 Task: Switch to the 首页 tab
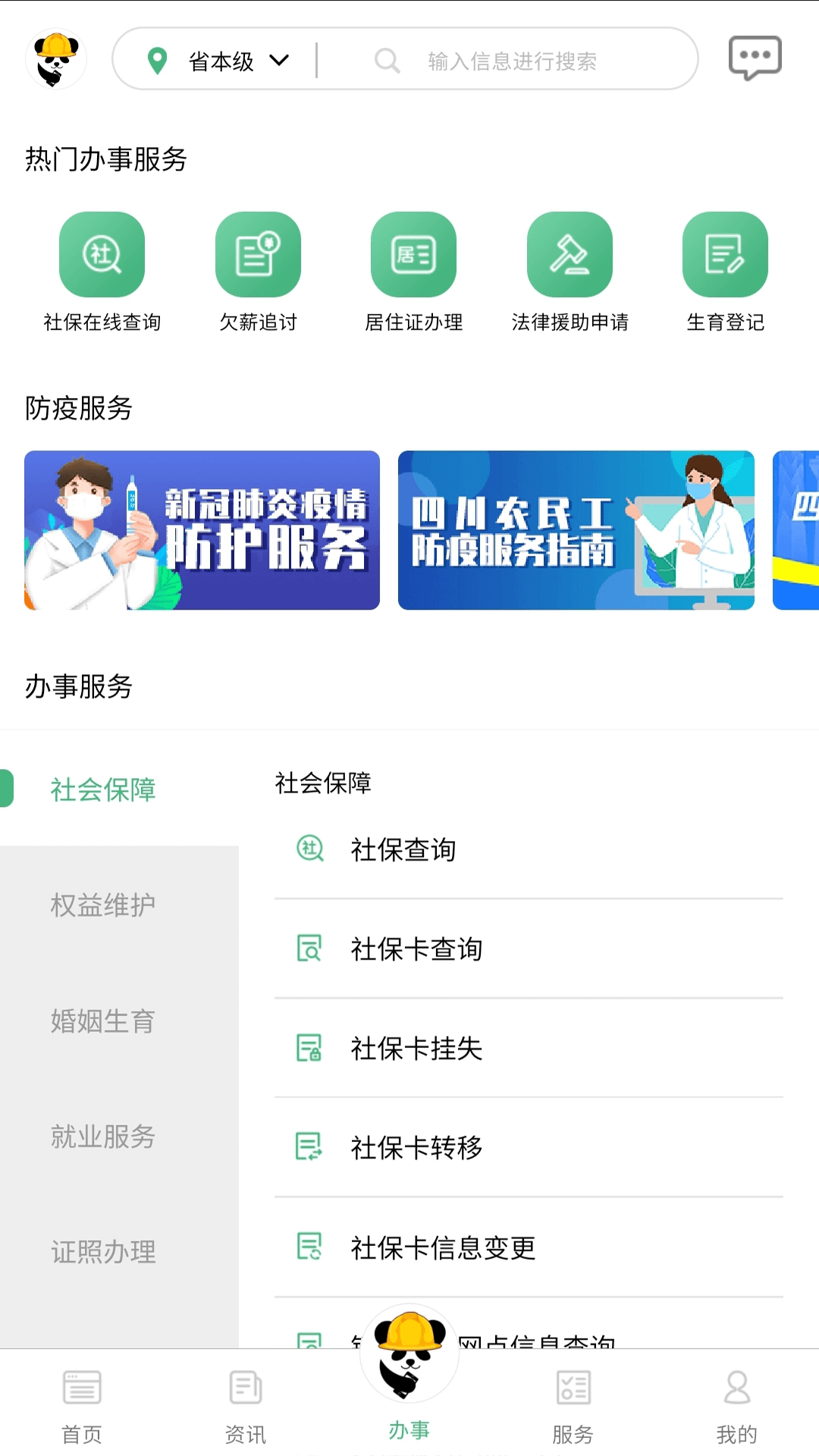(x=82, y=1404)
